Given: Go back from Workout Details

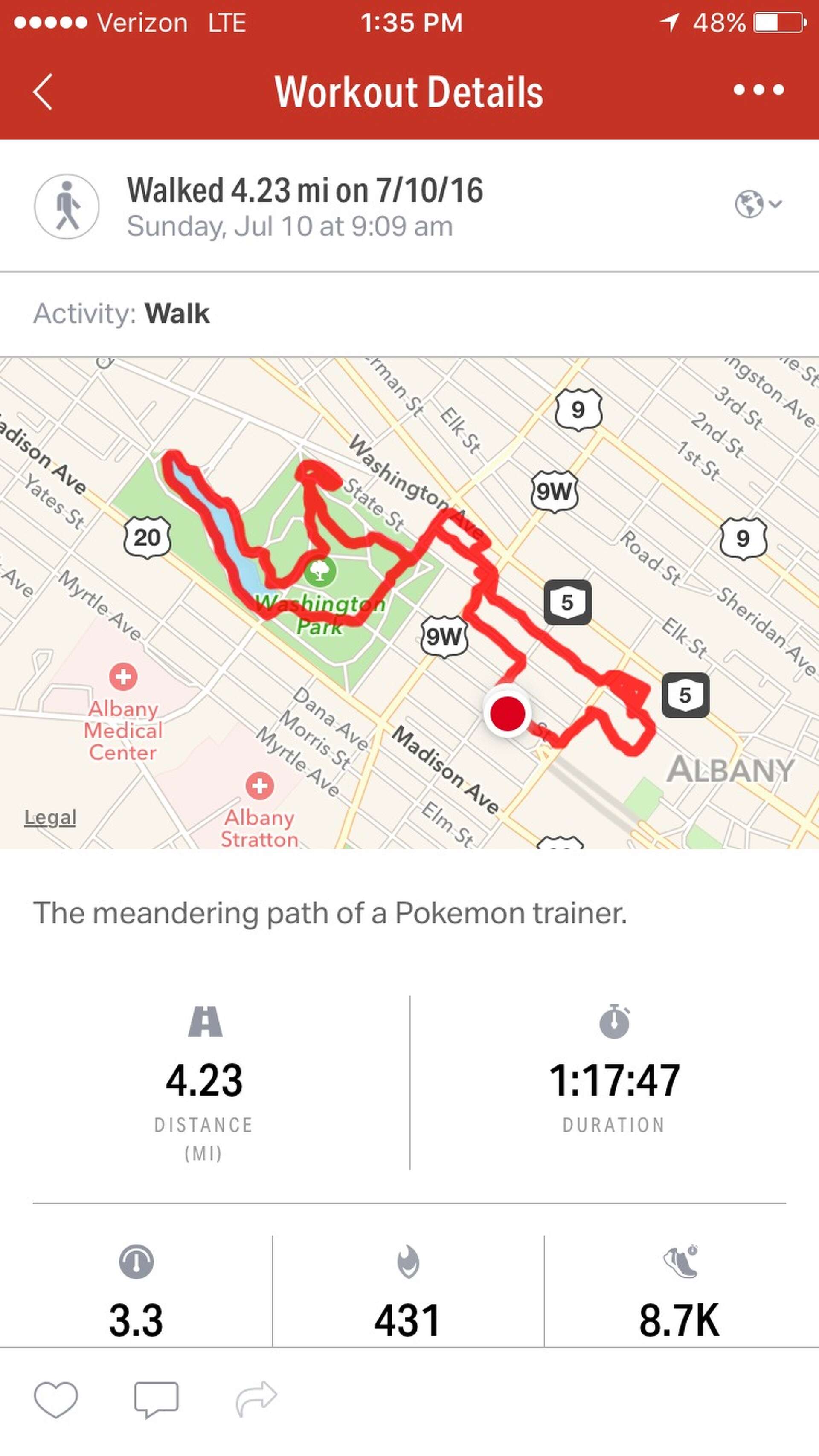Looking at the screenshot, I should 42,92.
